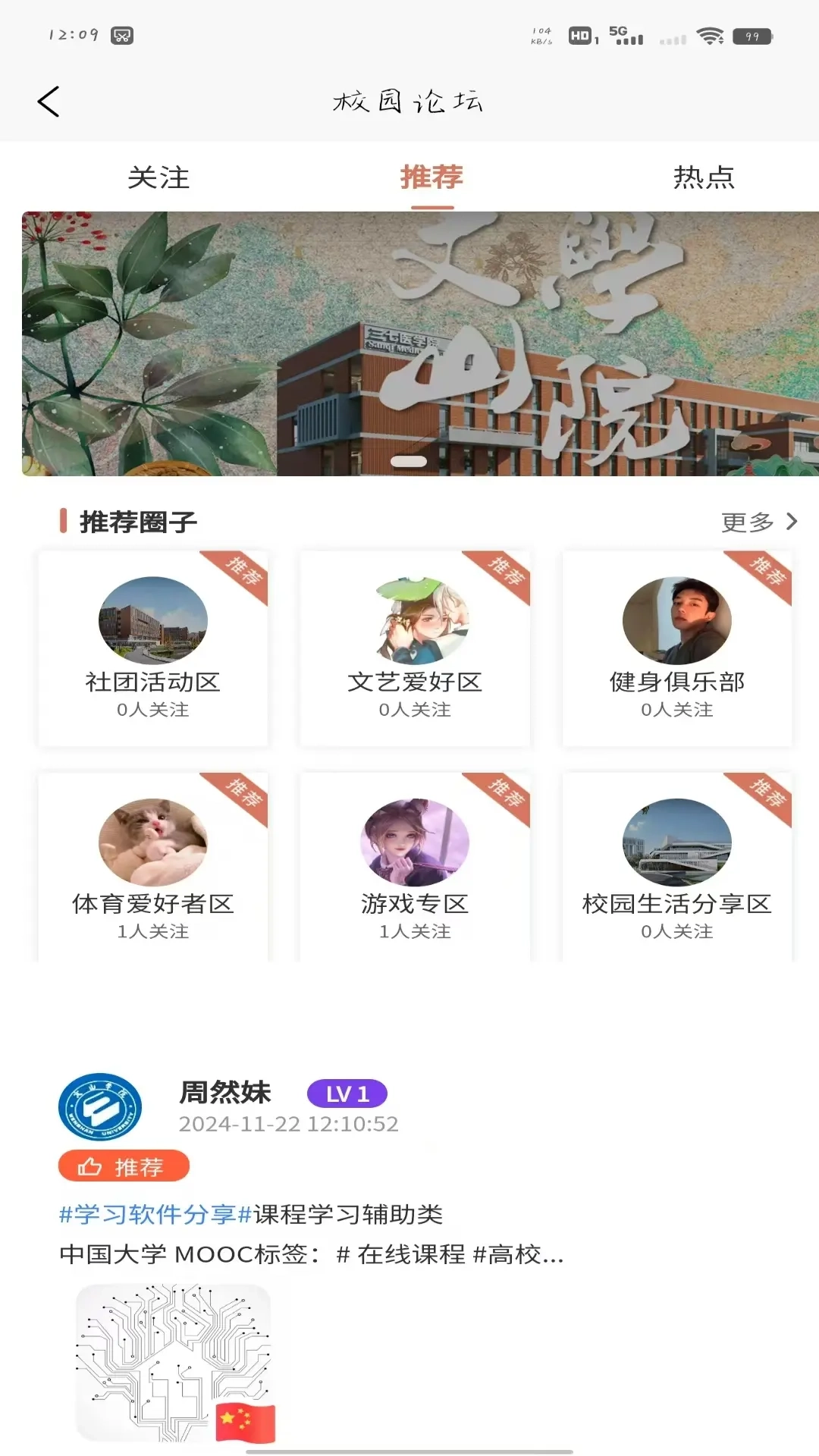Image resolution: width=819 pixels, height=1456 pixels.
Task: Toggle the thumbs-up 推荐 on the post
Action: pos(123,1166)
